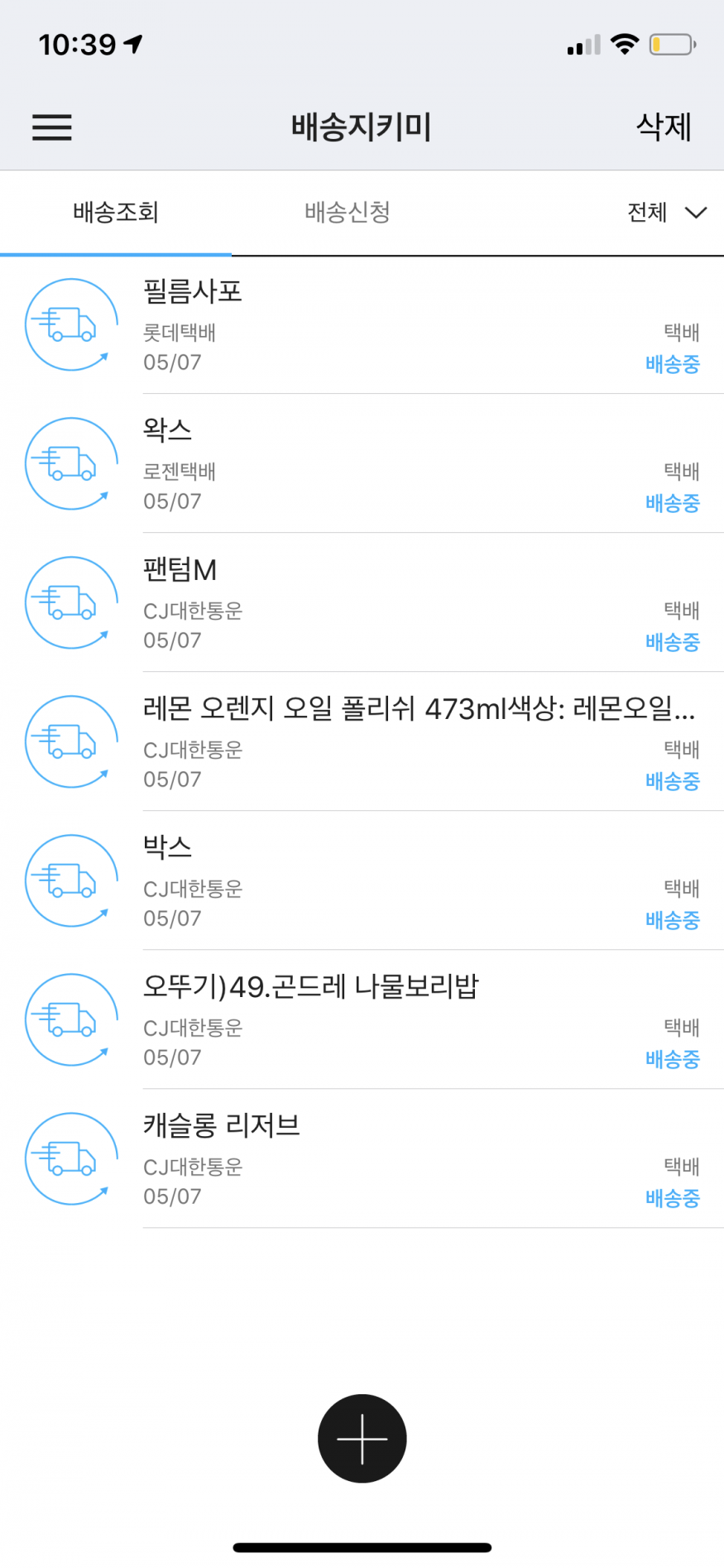724x1568 pixels.
Task: Switch to the 배송신청 tab
Action: coord(348,213)
